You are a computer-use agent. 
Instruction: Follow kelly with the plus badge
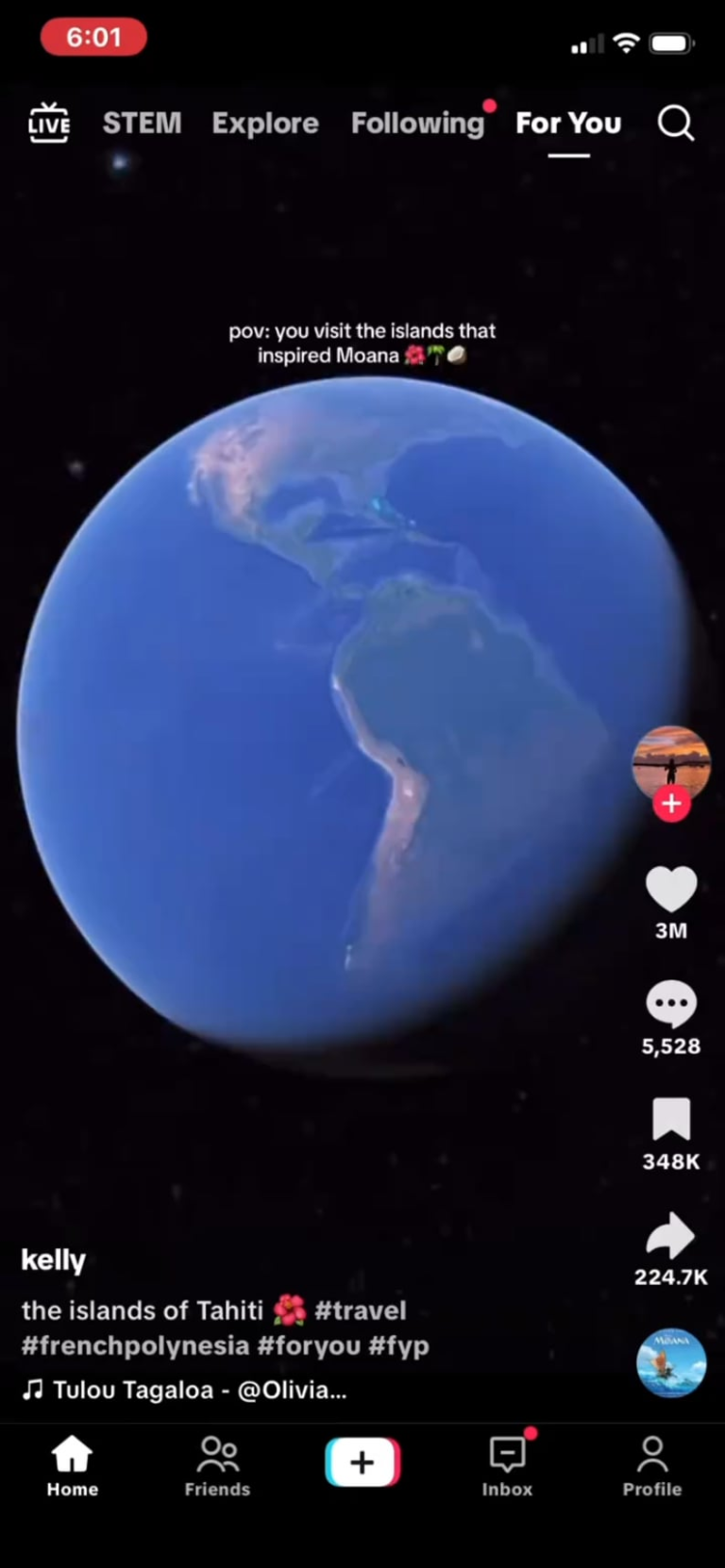[671, 804]
